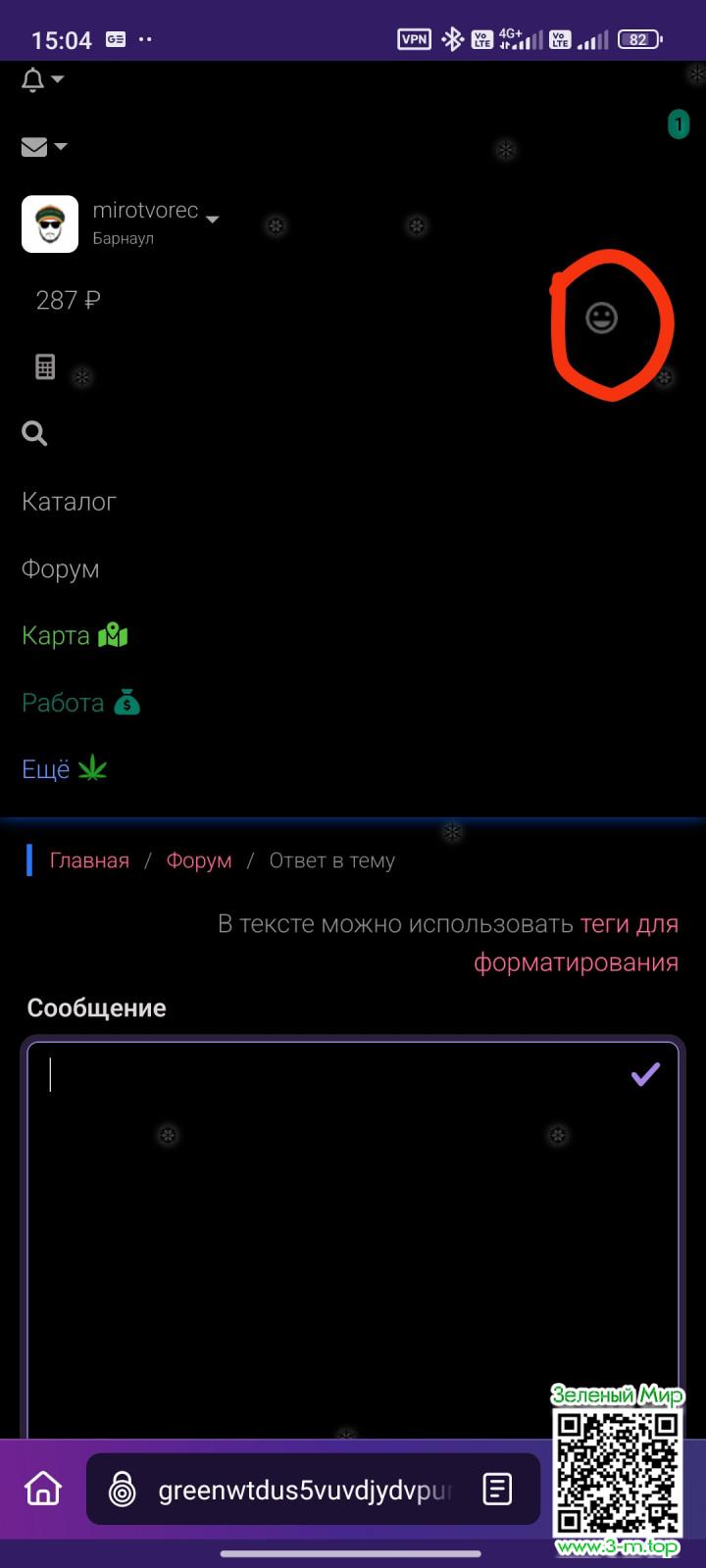Tap the green badge showing 1
The height and width of the screenshot is (1568, 706).
678,124
